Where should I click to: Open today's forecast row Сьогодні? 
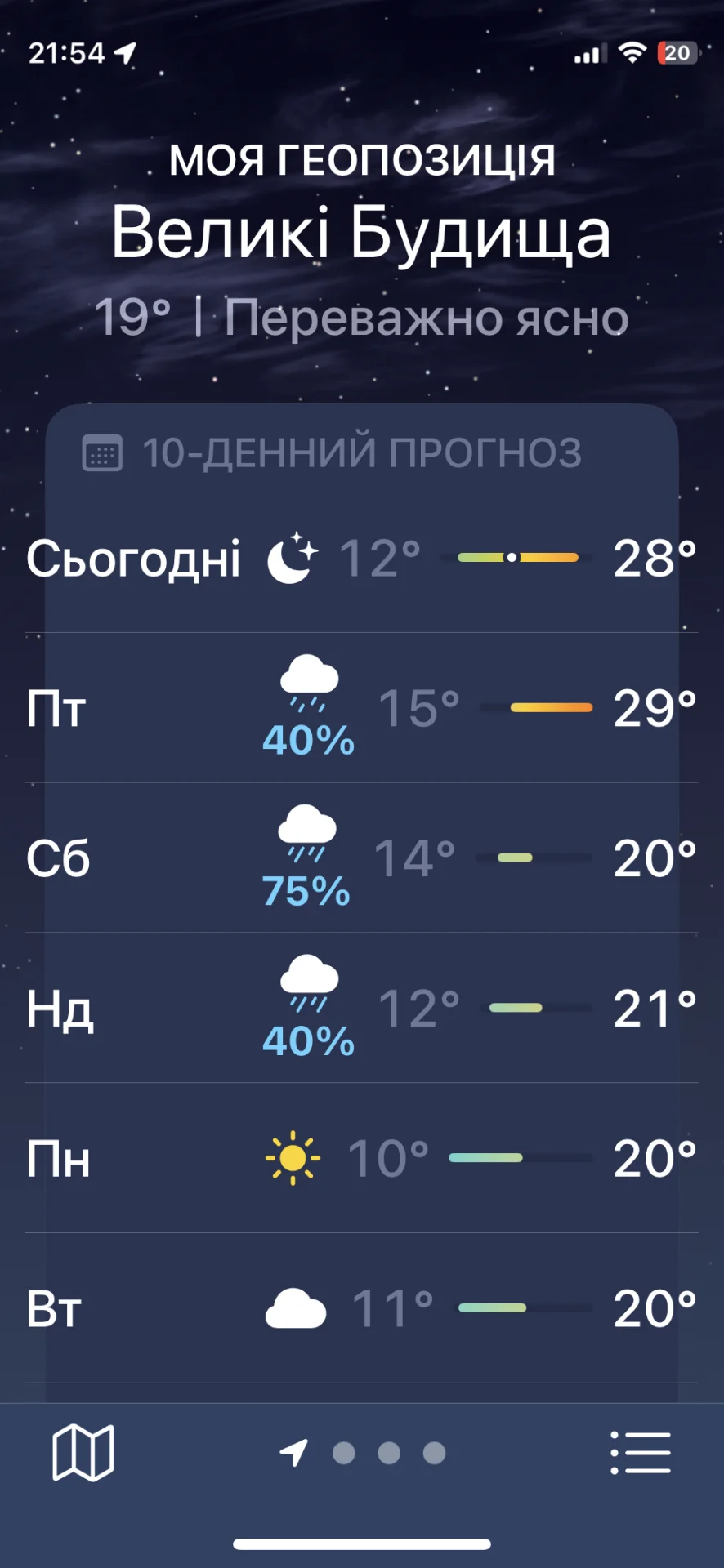pos(361,559)
